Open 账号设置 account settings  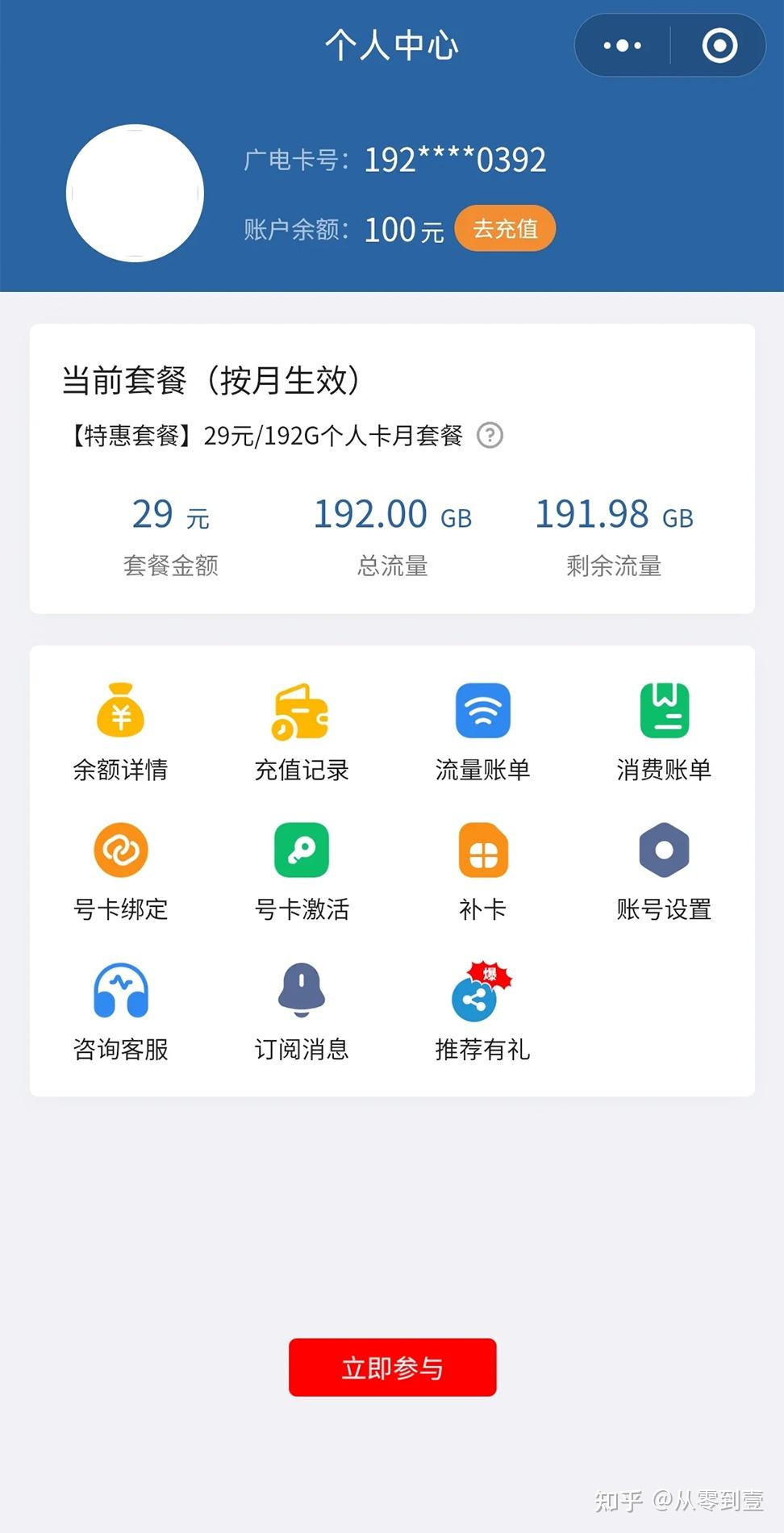(x=664, y=867)
